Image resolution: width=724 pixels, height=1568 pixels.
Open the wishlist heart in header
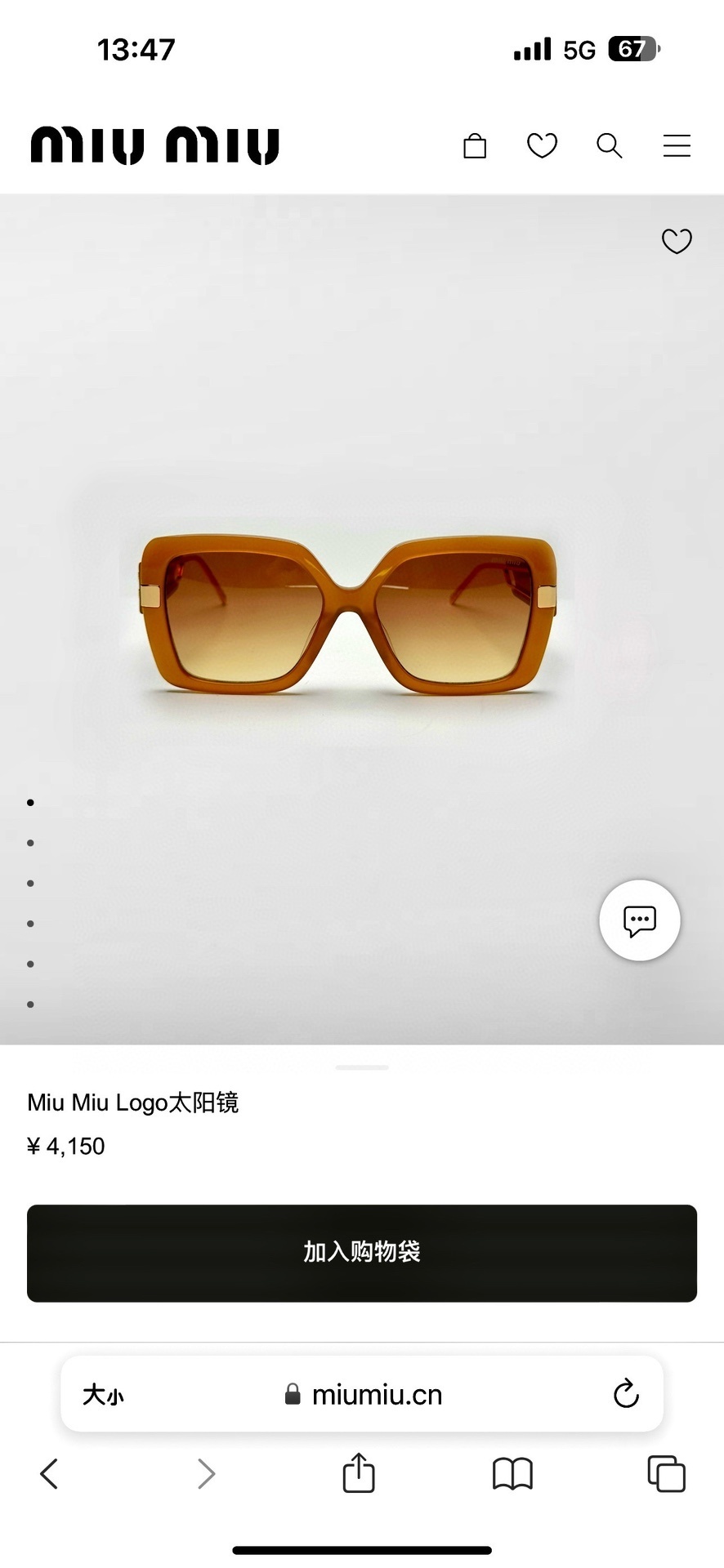tap(542, 146)
